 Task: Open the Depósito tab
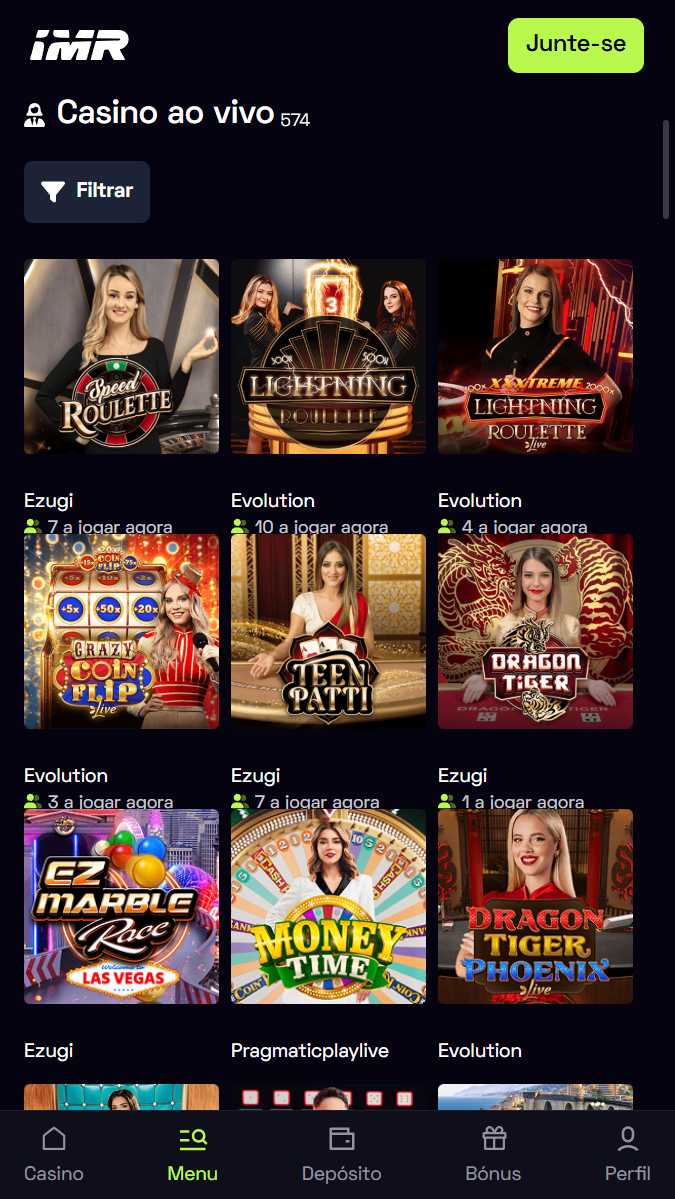341,1155
